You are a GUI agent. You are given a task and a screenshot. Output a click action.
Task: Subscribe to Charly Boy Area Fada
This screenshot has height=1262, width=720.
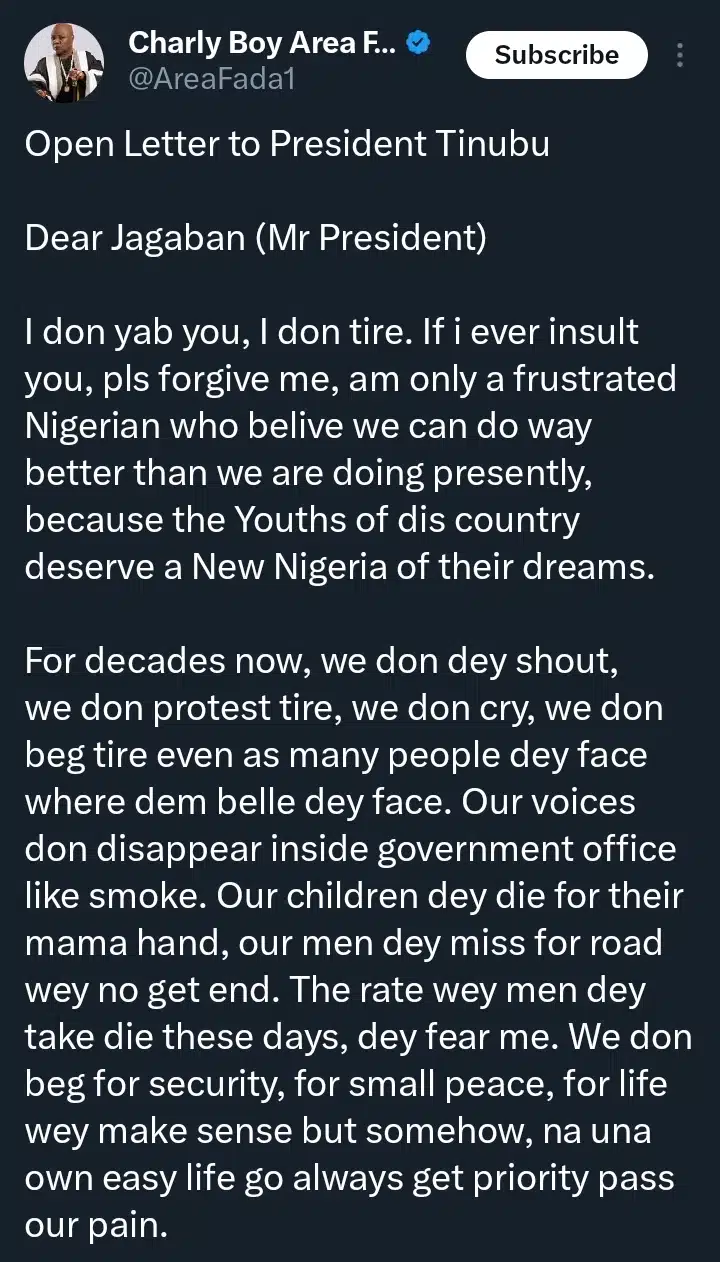click(556, 55)
